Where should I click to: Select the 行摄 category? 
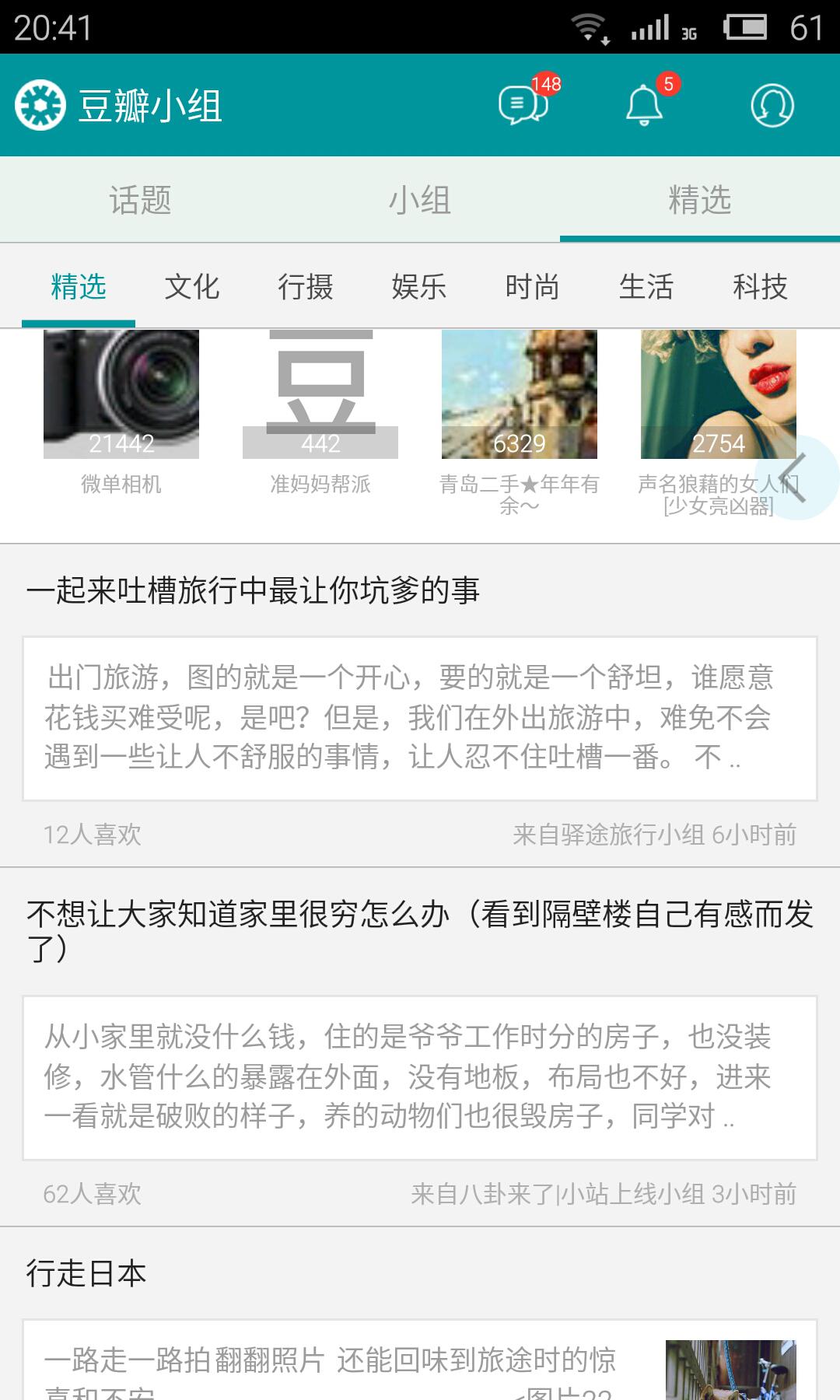click(306, 287)
